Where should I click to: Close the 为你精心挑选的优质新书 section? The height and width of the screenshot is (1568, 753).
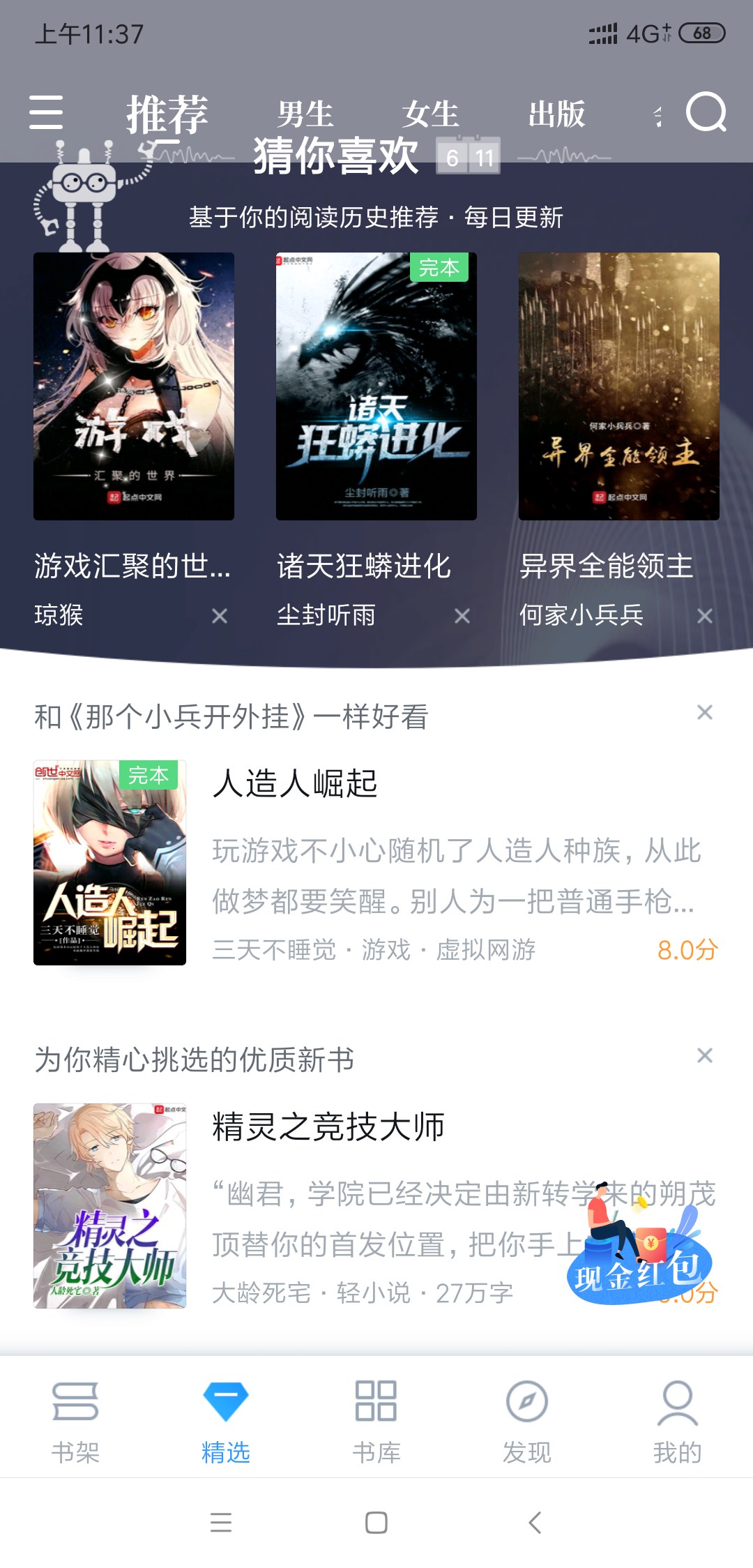[705, 1055]
